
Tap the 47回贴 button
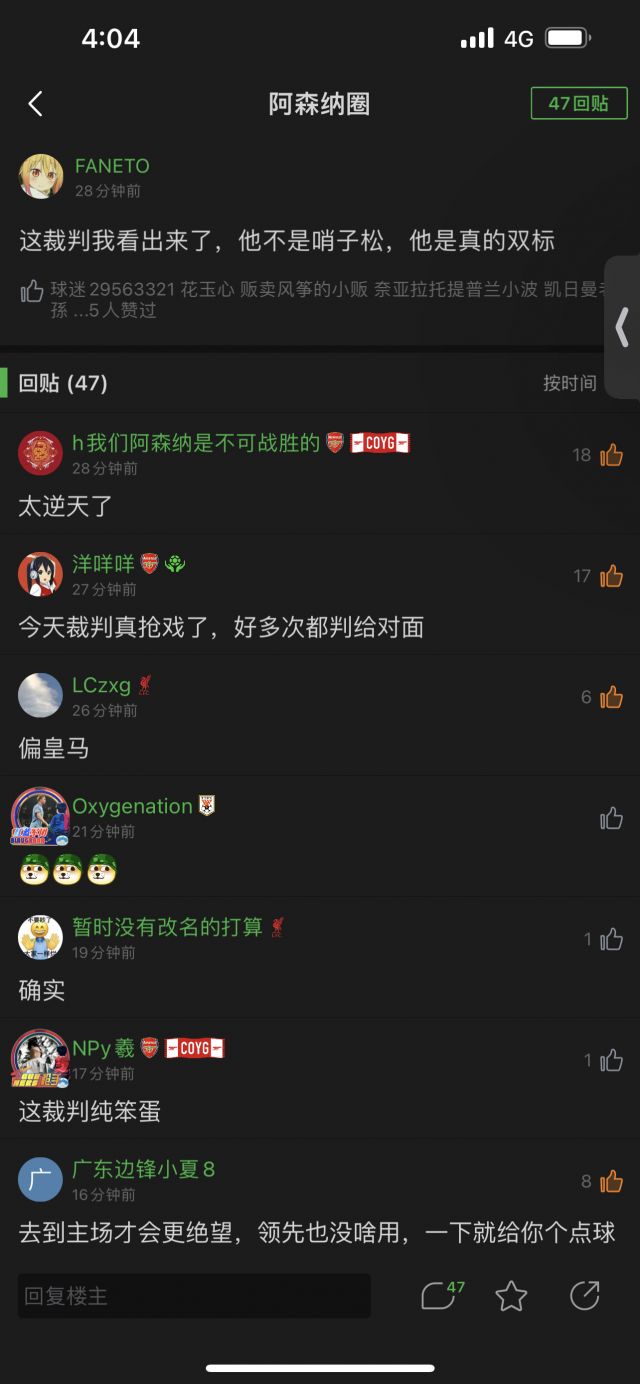coord(579,103)
